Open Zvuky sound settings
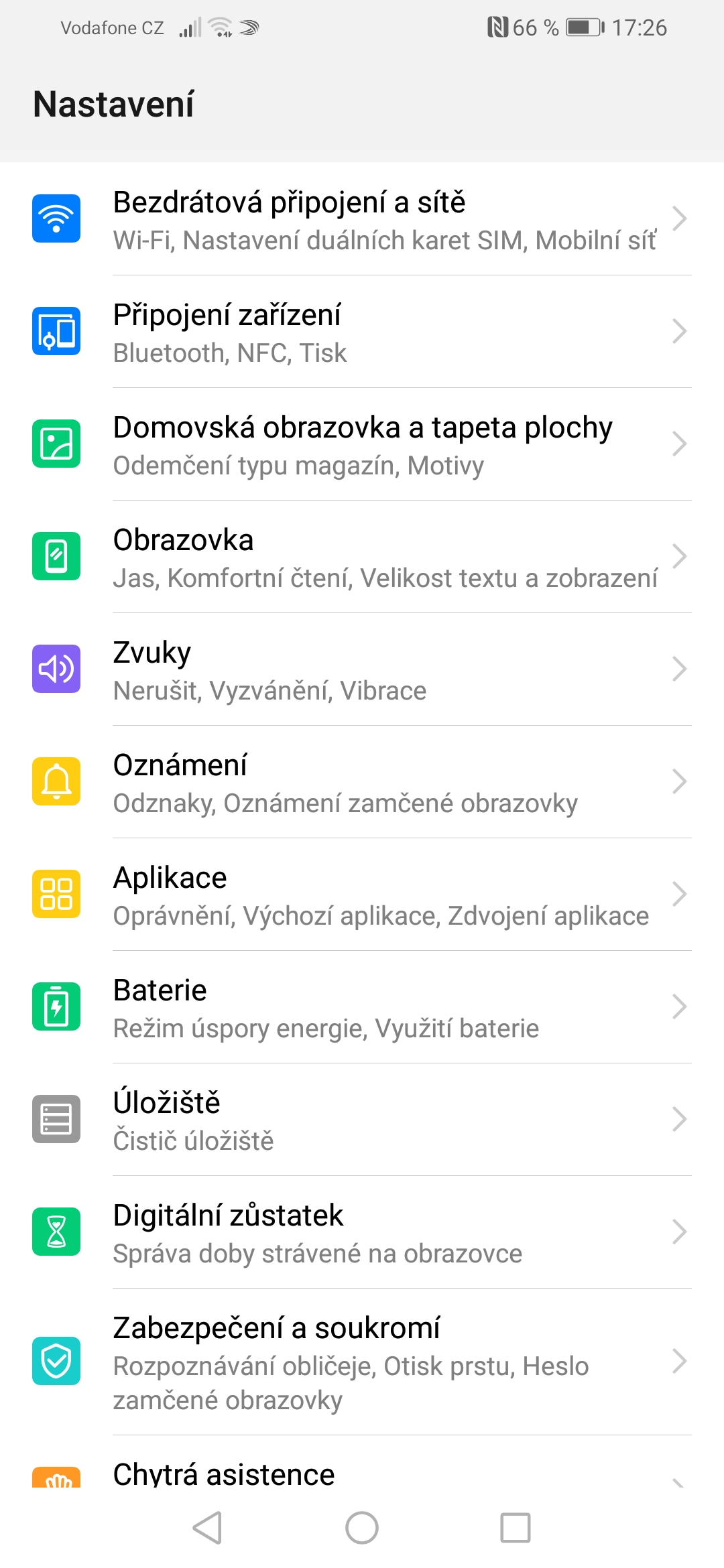This screenshot has height=1568, width=724. [x=362, y=669]
